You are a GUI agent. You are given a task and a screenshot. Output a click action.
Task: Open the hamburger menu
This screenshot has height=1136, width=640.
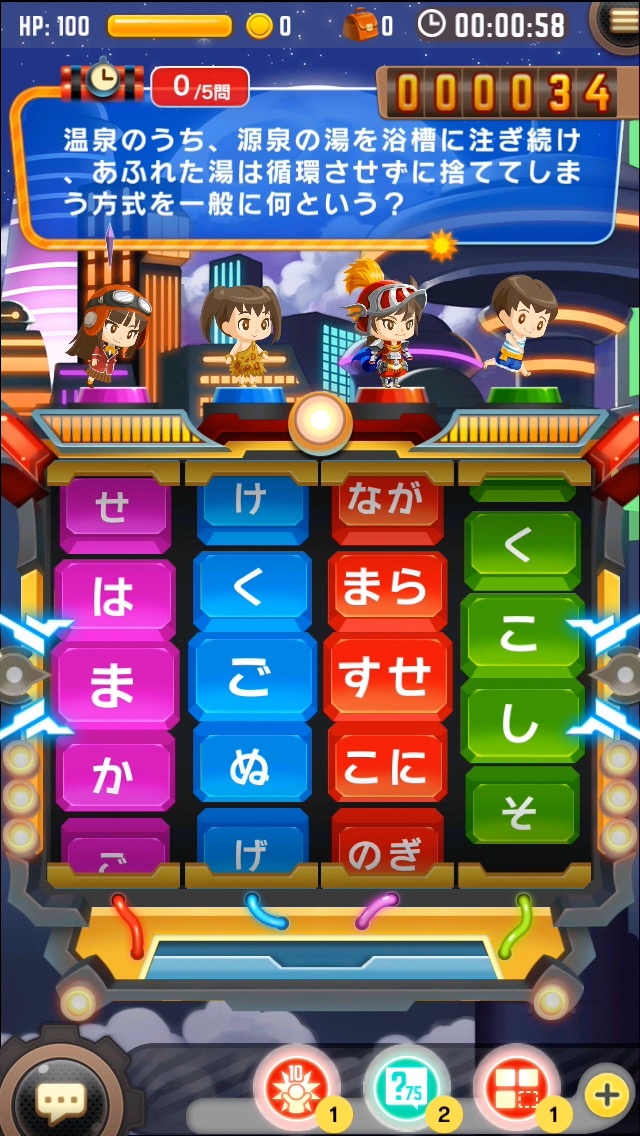621,22
